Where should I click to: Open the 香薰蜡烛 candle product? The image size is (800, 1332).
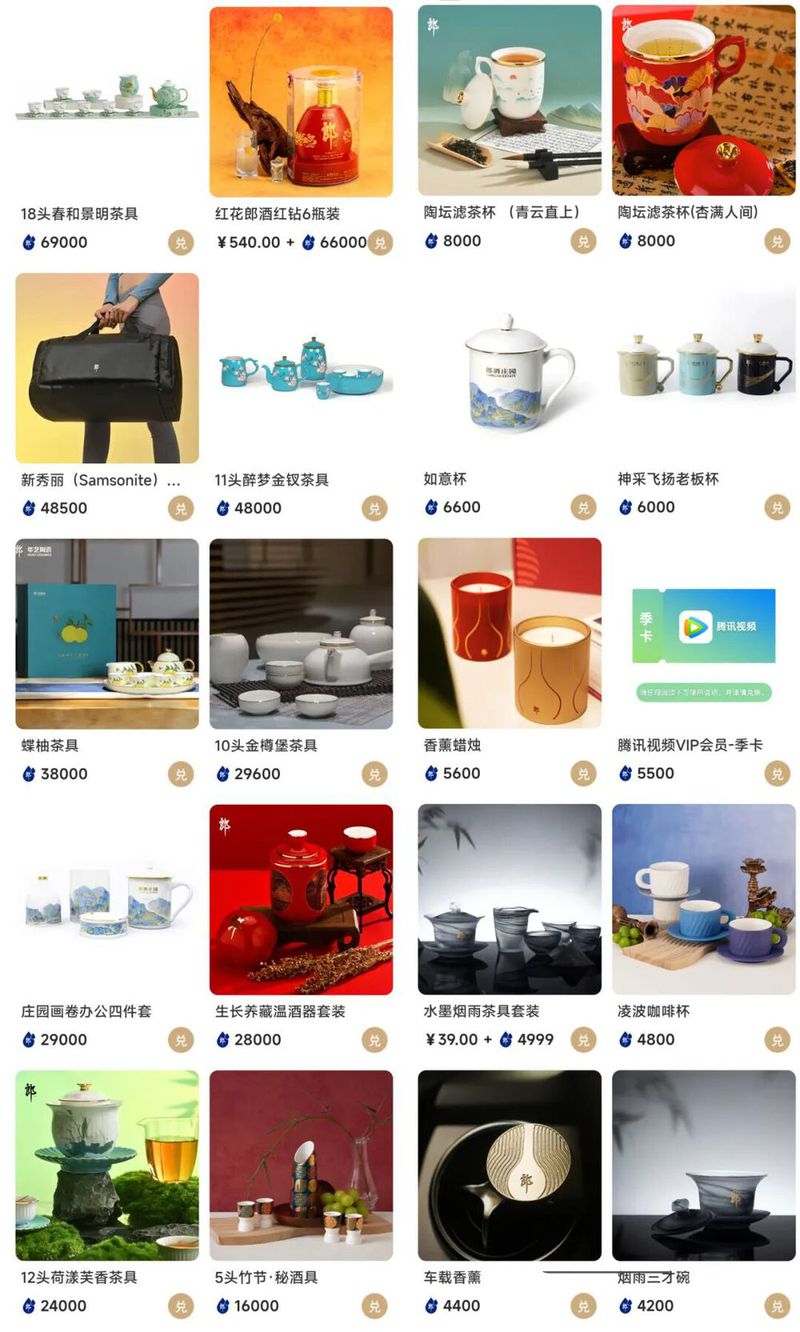509,634
